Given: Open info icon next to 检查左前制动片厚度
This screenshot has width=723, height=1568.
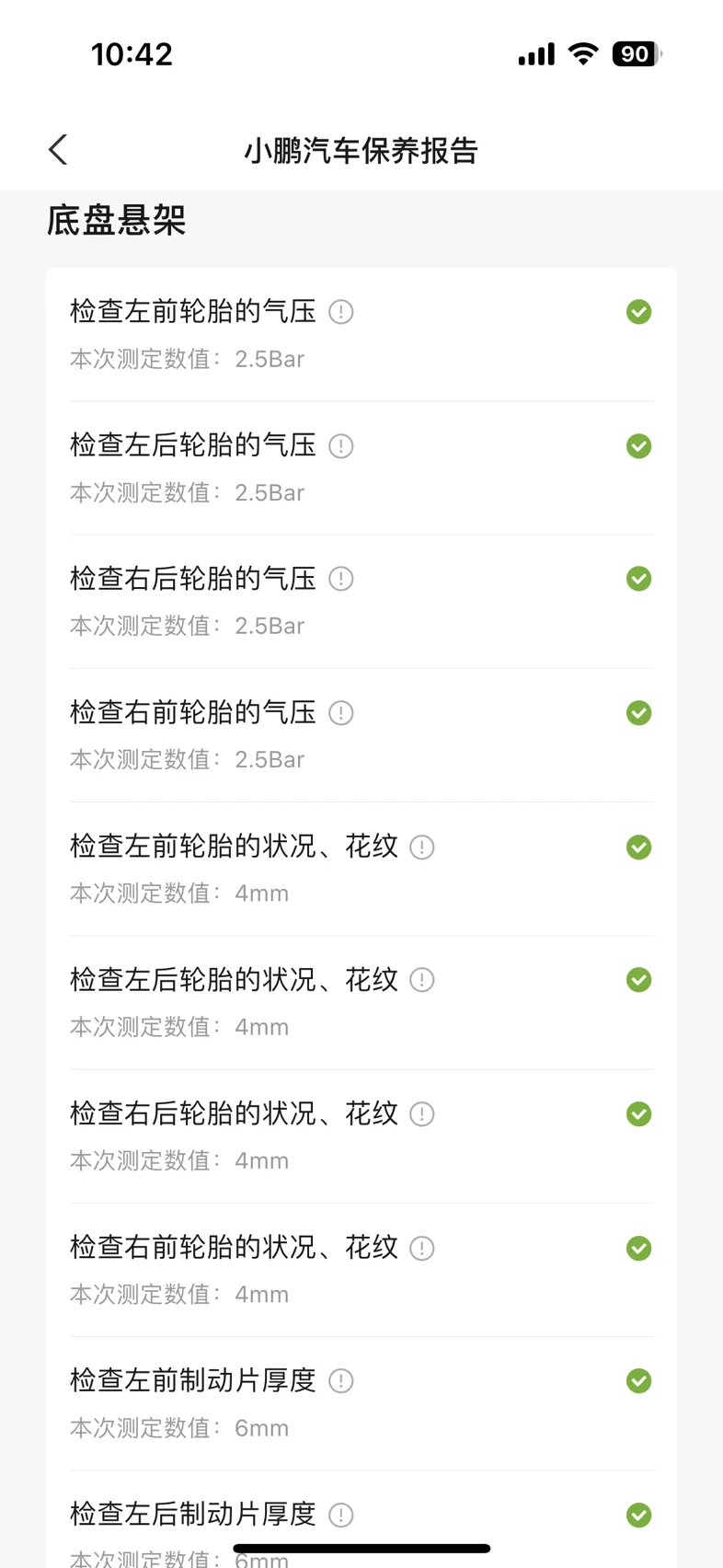Looking at the screenshot, I should click(341, 1381).
